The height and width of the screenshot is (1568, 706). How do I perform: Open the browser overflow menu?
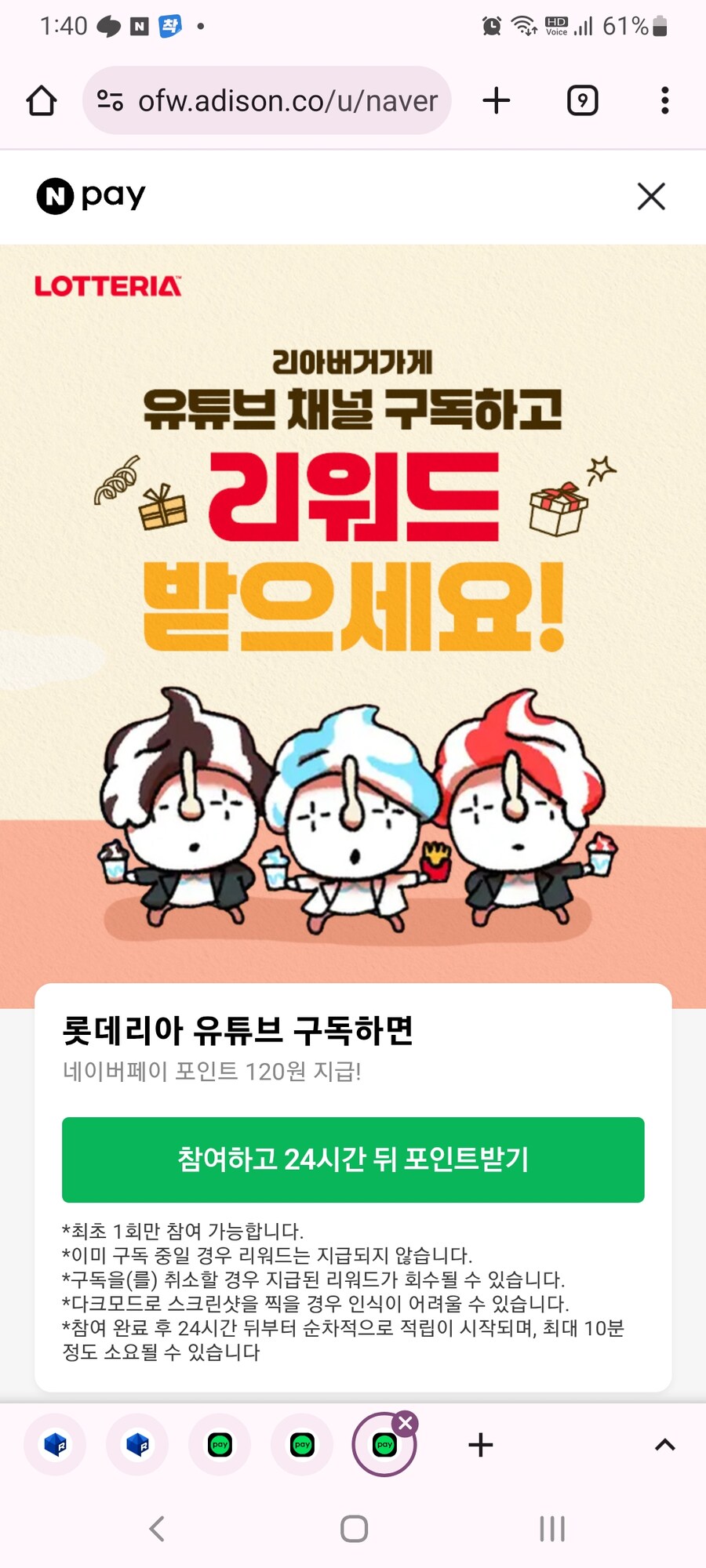664,101
